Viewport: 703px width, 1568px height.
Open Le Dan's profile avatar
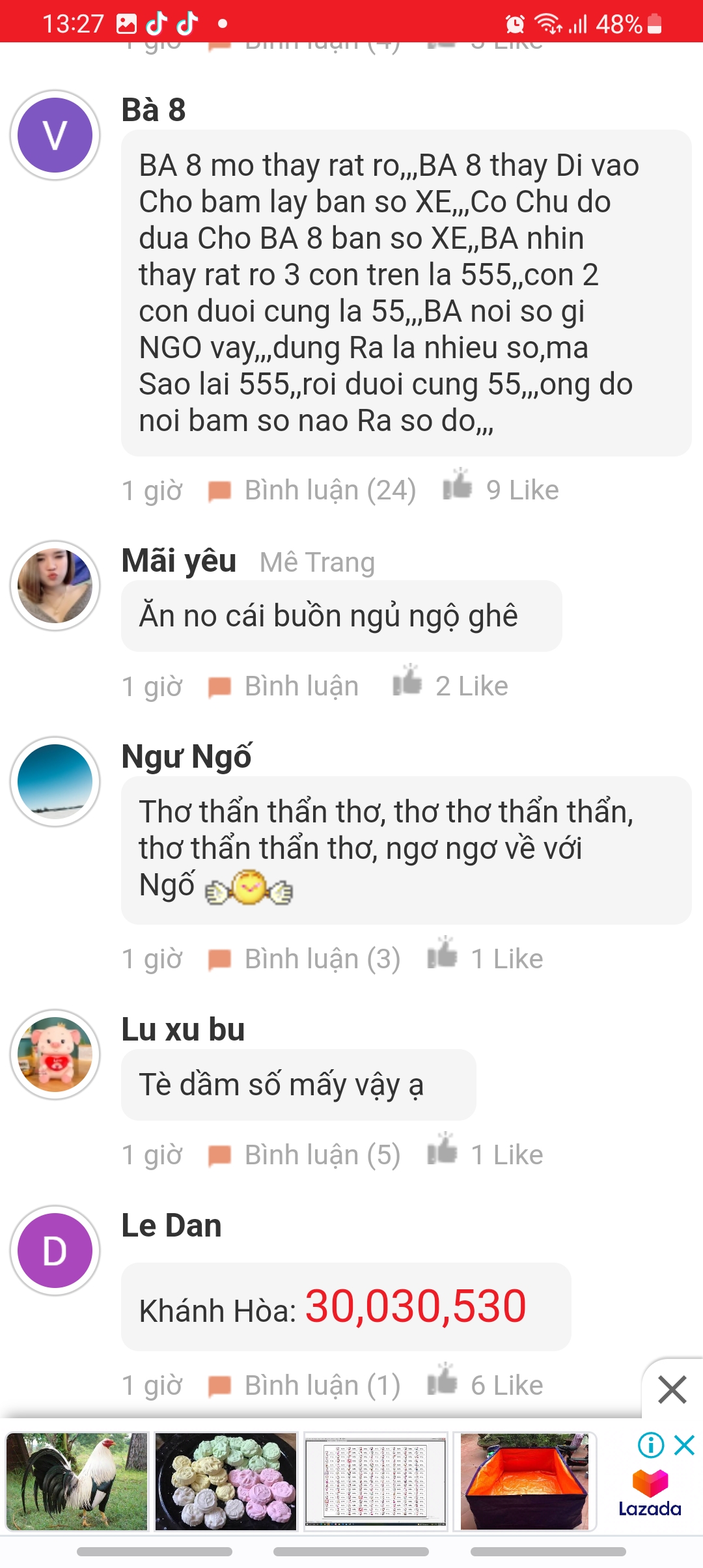55,1251
